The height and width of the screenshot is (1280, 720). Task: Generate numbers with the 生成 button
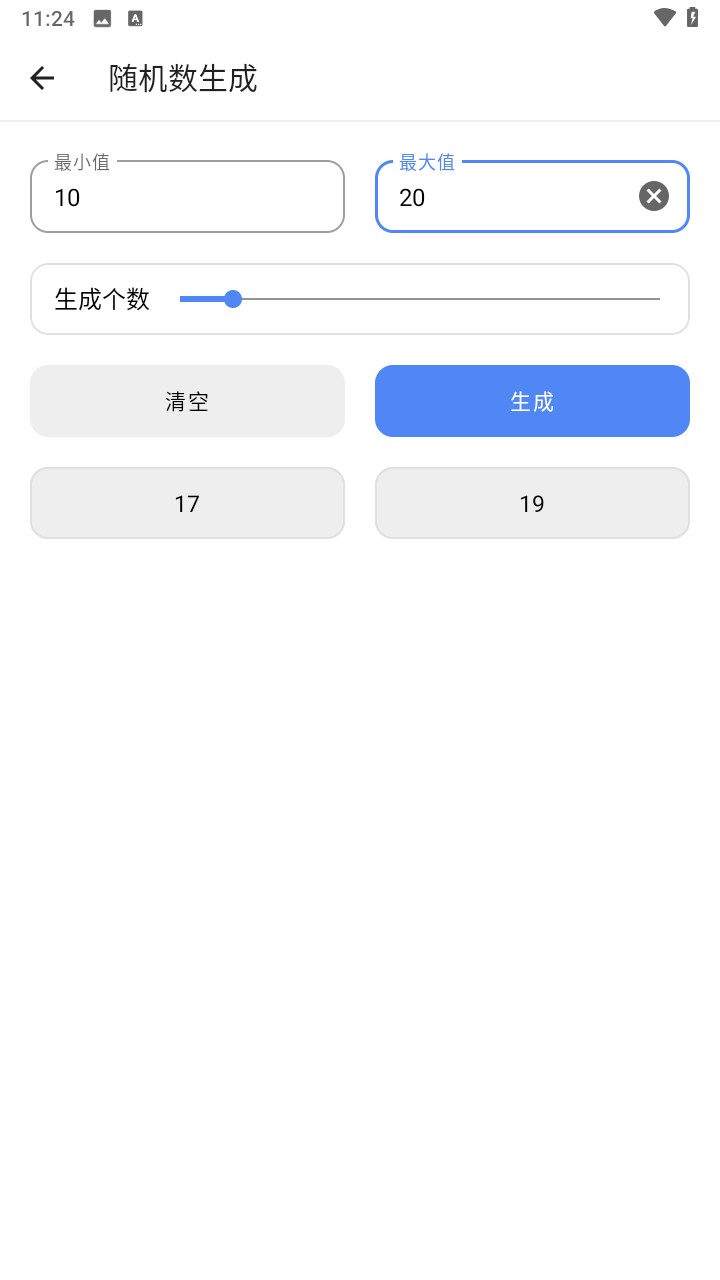click(532, 401)
